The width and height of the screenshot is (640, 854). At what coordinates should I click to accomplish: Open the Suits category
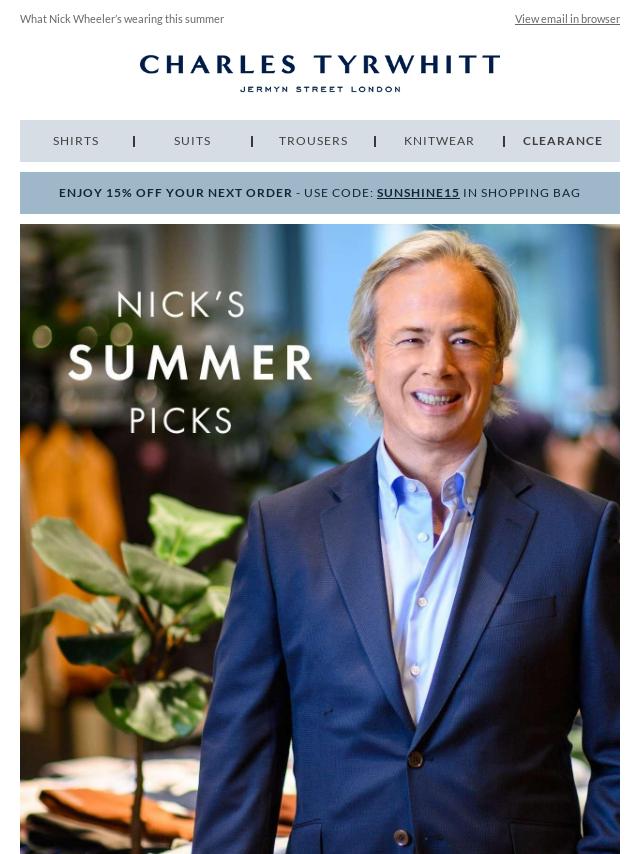point(192,141)
